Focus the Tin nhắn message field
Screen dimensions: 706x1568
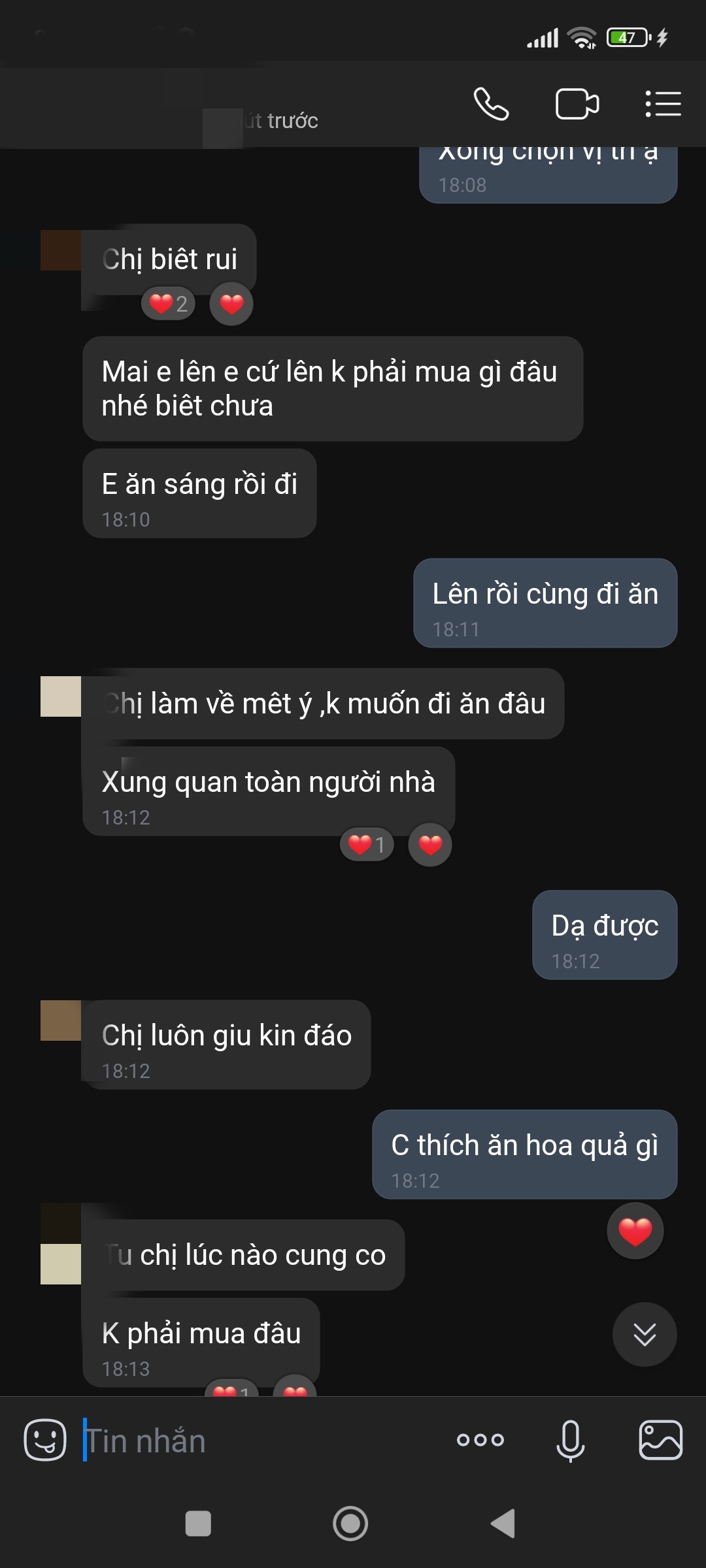261,1441
